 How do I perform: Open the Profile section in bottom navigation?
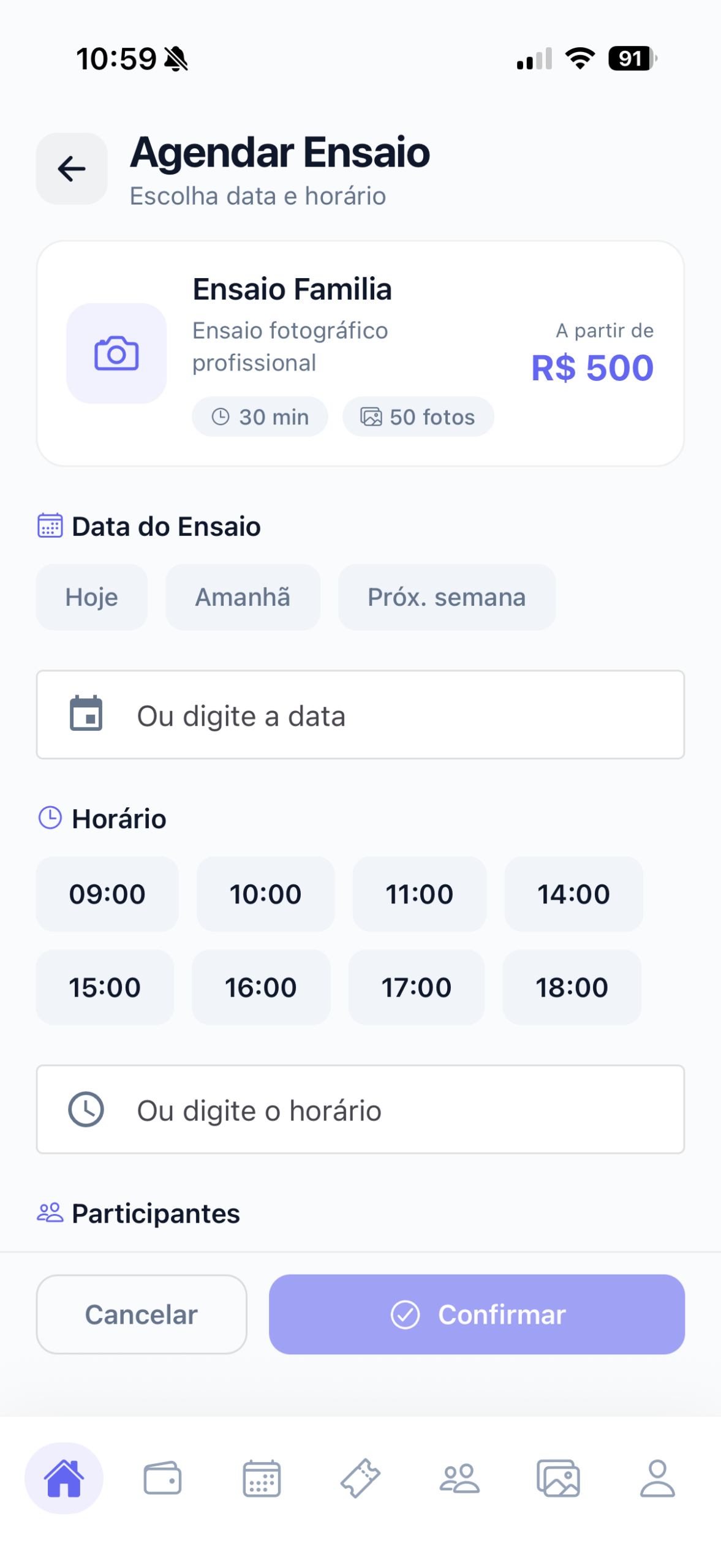click(x=657, y=1478)
